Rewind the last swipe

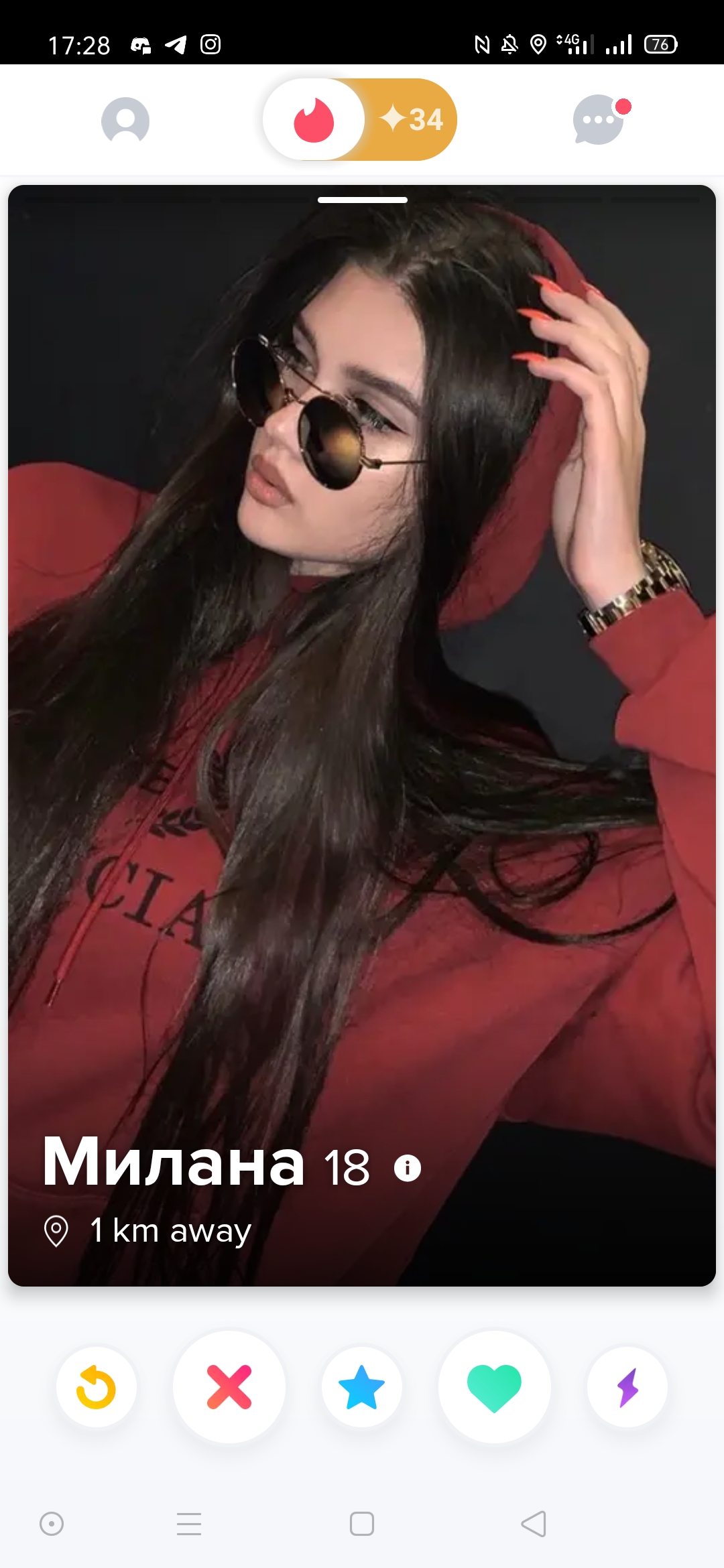97,1386
